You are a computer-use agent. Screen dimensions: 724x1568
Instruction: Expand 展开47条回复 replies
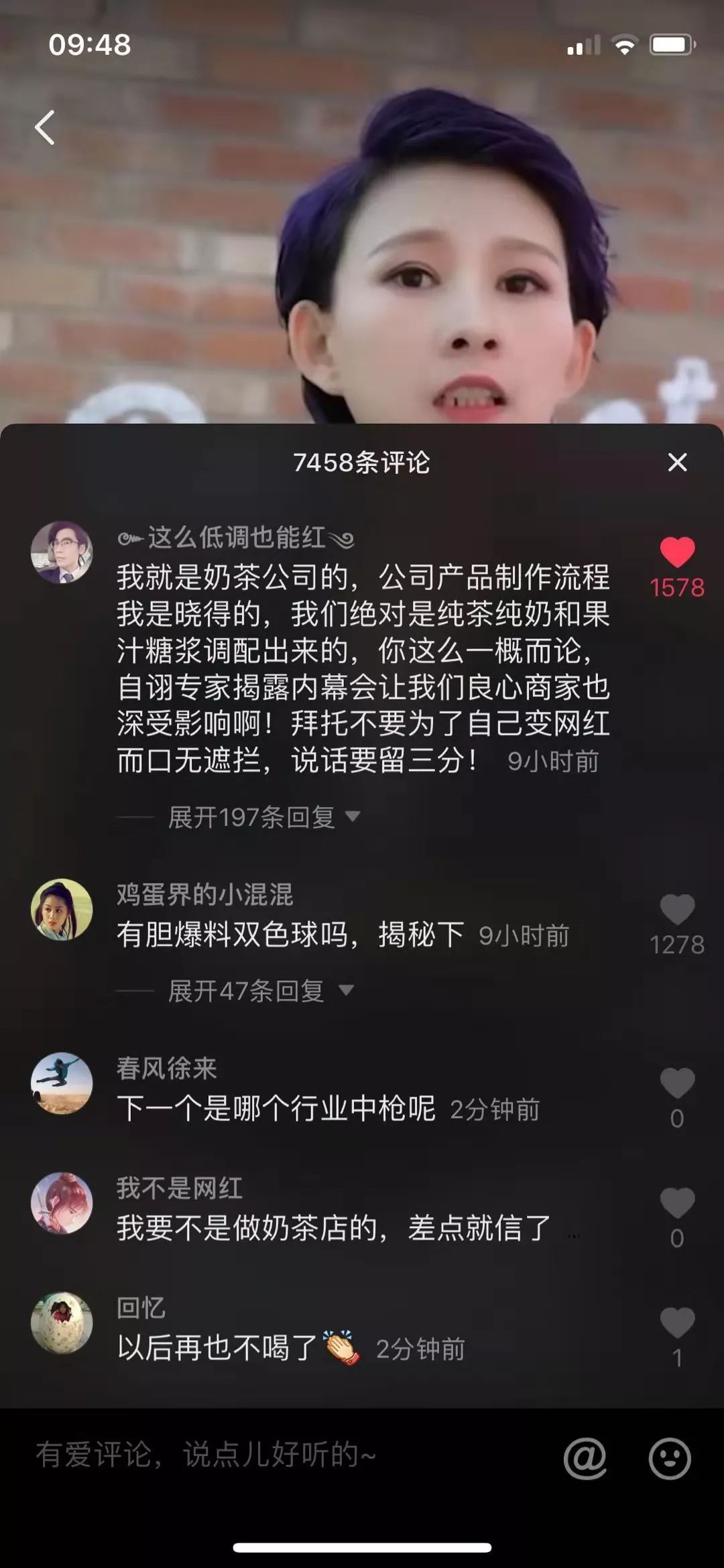[x=260, y=991]
